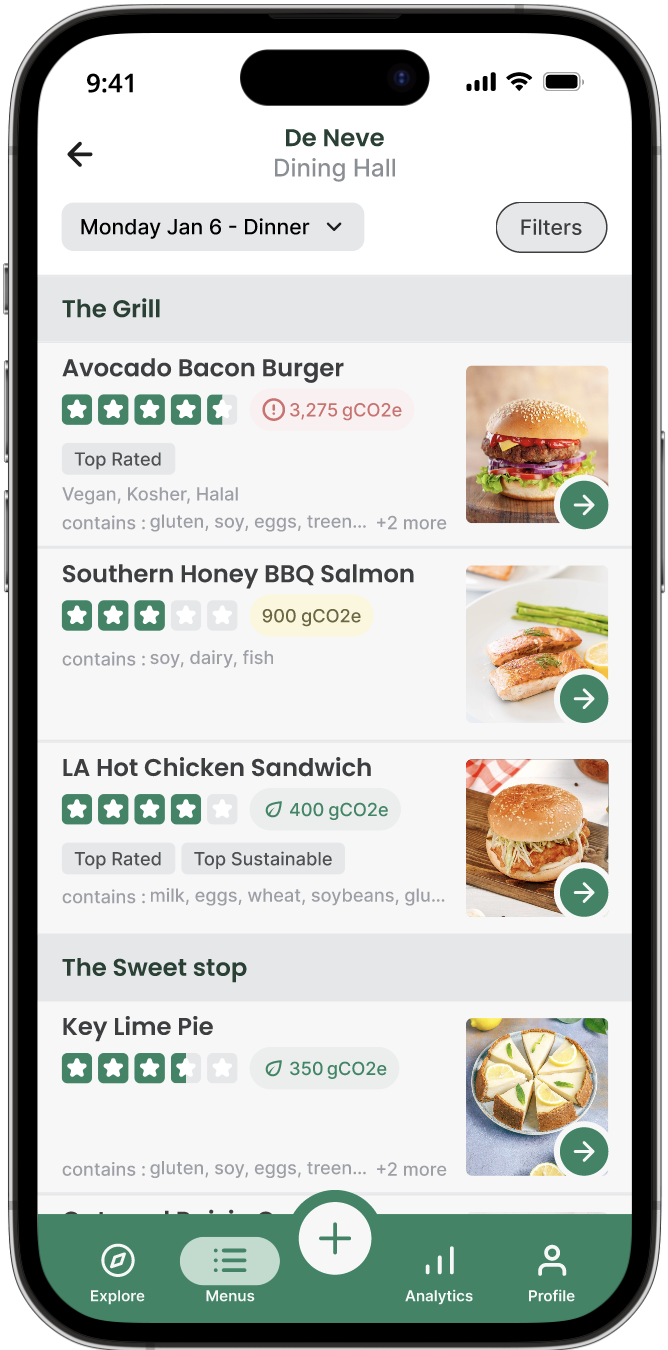Open the arrow on Key Lime Pie
The height and width of the screenshot is (1350, 668).
pos(584,1151)
